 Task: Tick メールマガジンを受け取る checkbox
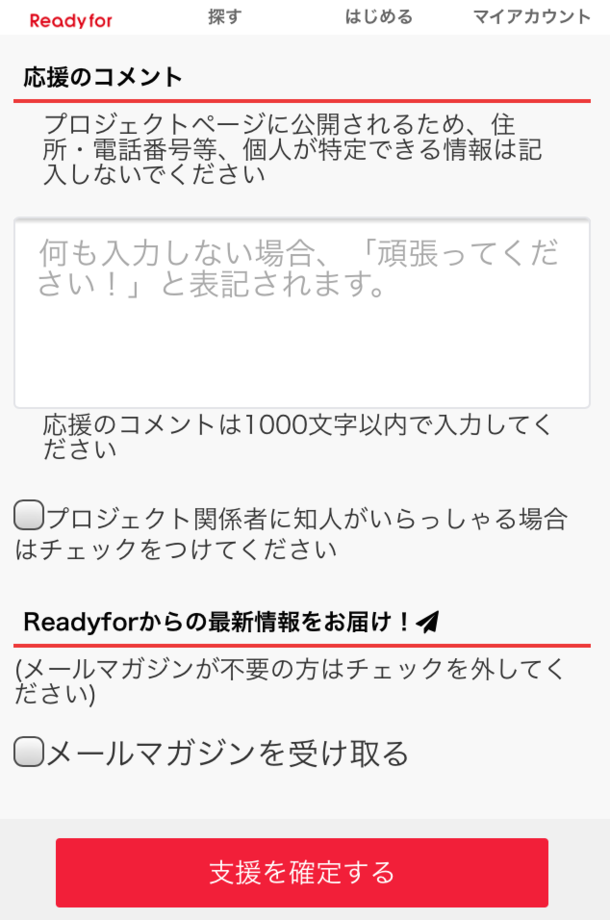(29, 751)
